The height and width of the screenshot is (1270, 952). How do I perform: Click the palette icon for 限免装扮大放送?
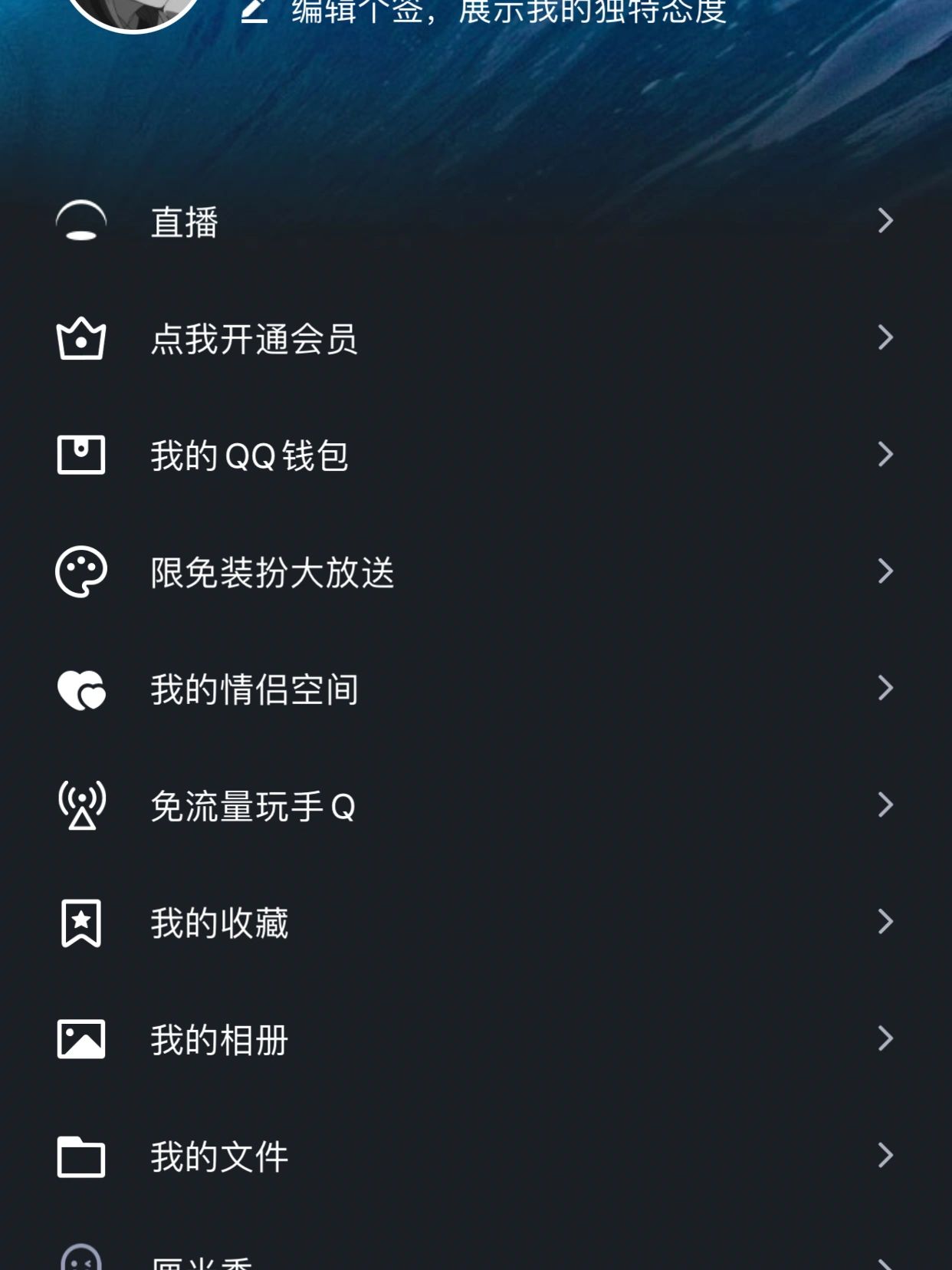[x=80, y=571]
